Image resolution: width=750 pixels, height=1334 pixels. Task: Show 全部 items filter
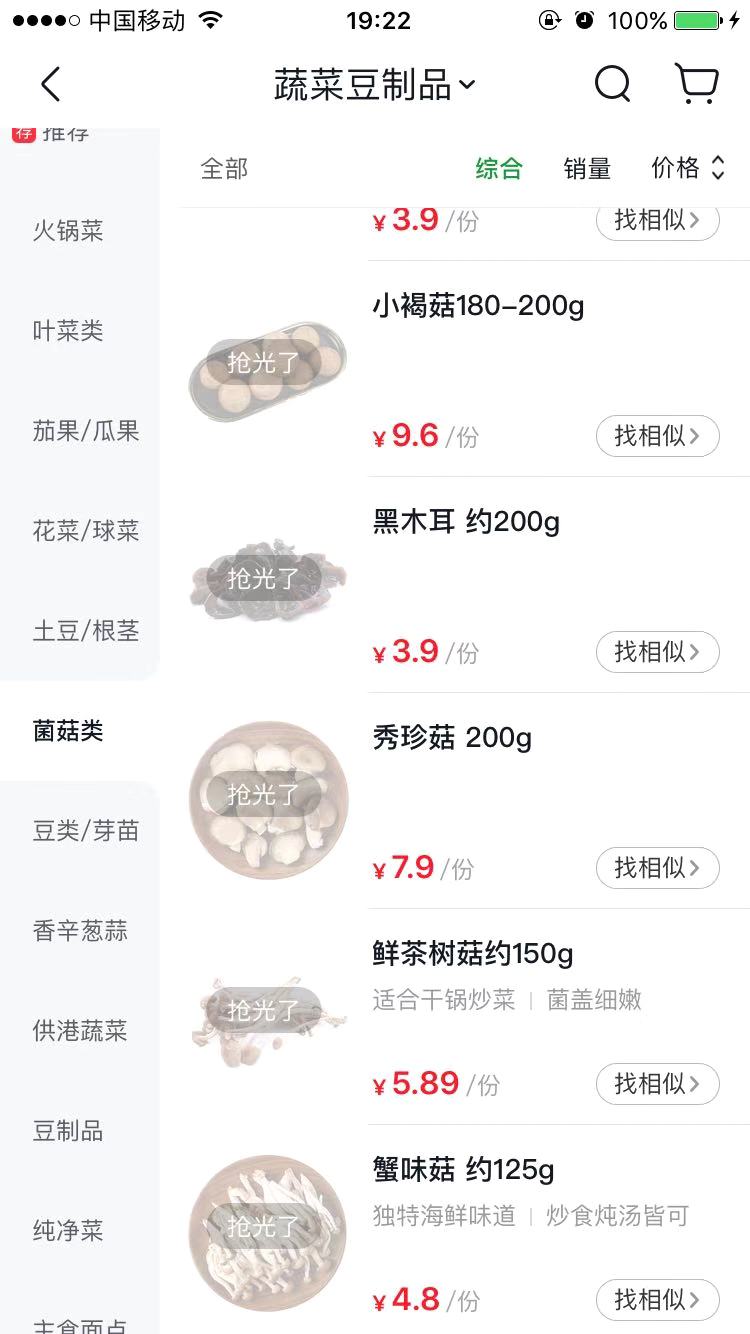coord(224,169)
